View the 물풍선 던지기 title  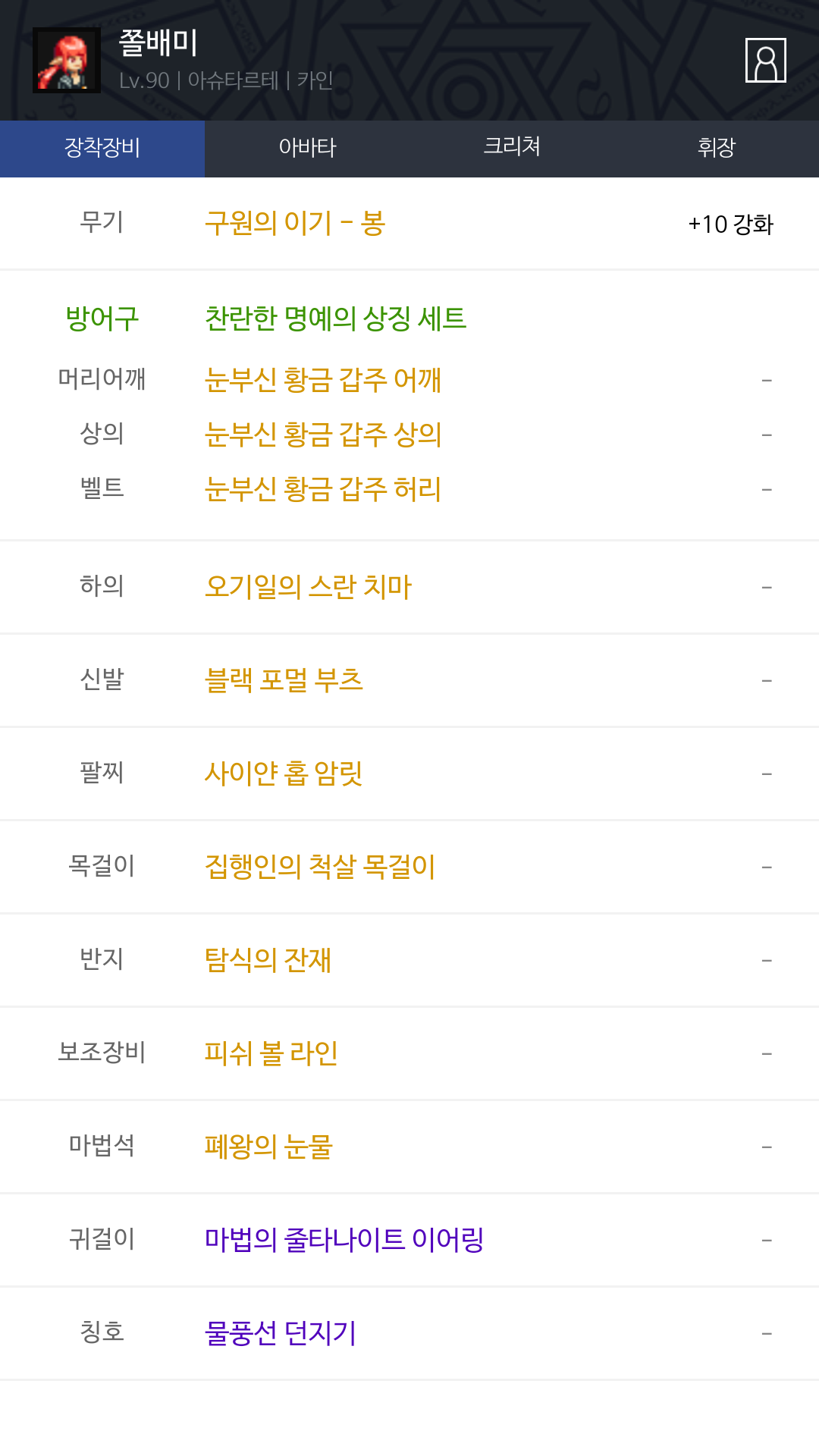(281, 1333)
